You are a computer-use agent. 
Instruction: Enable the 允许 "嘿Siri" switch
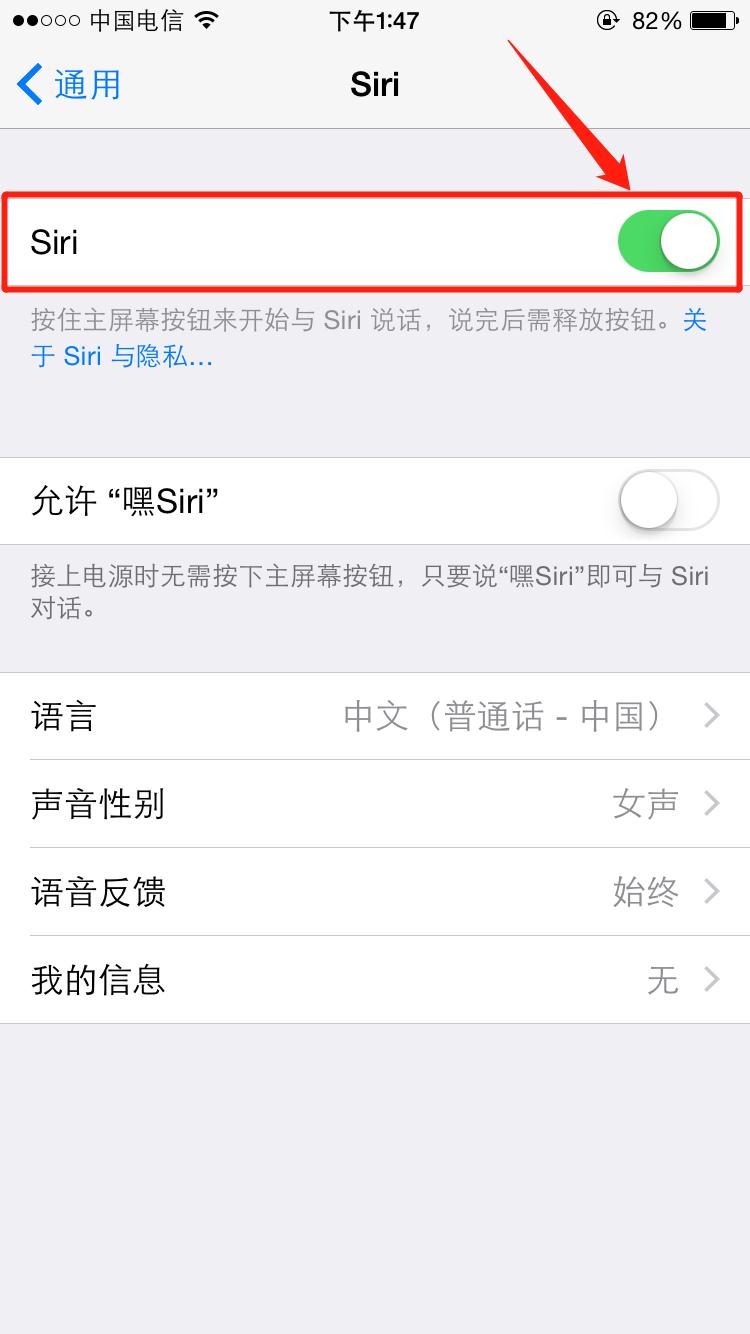[x=668, y=501]
